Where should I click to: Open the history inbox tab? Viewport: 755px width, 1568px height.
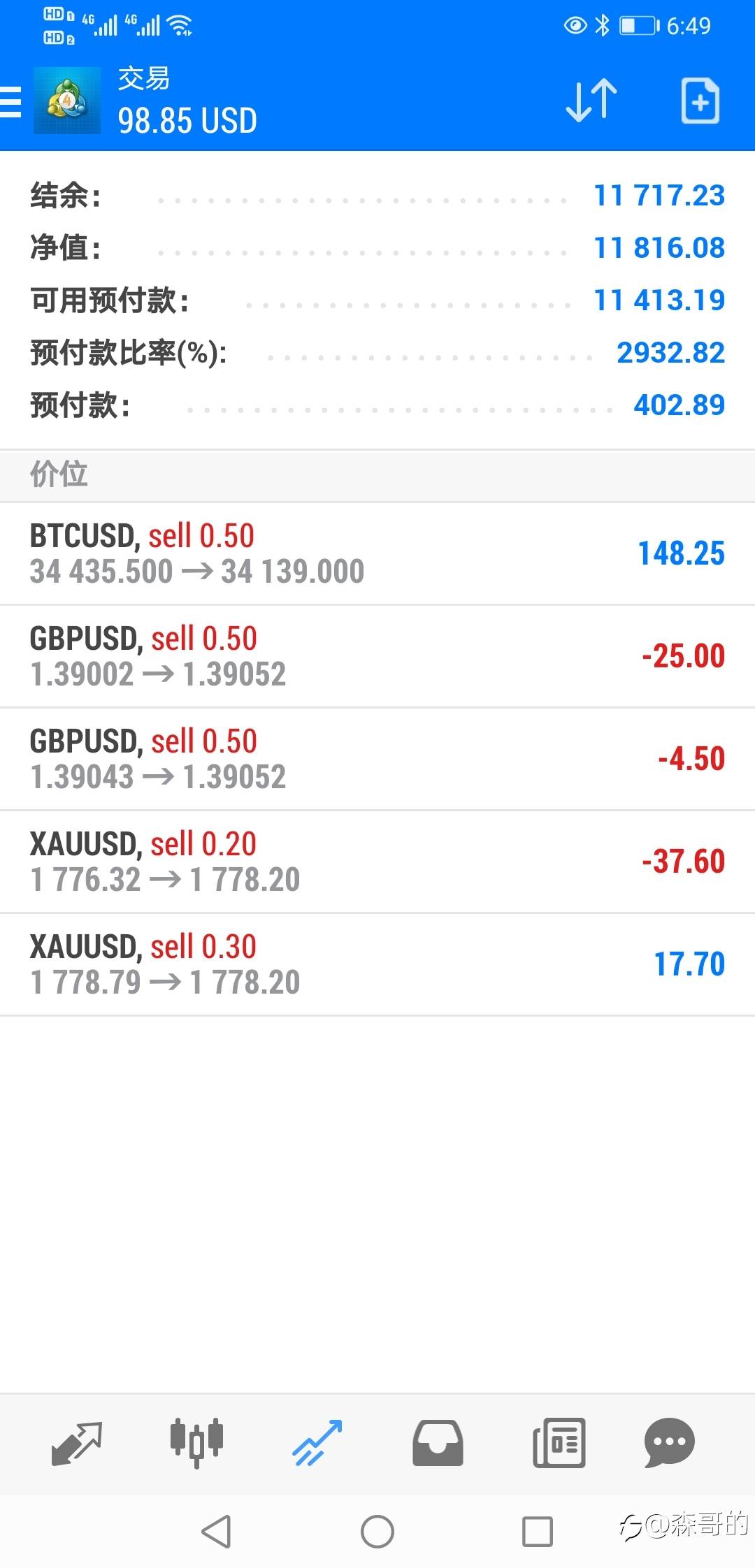[x=438, y=1443]
